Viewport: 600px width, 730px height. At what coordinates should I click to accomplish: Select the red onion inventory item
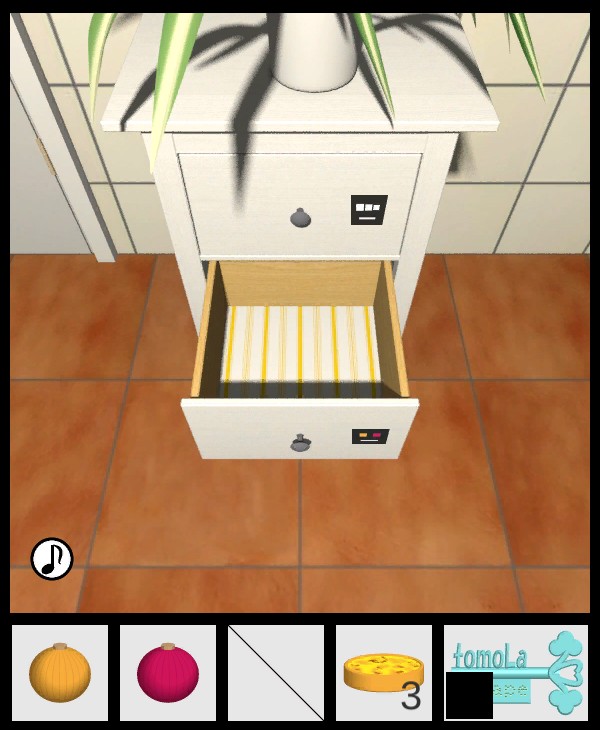pos(168,673)
